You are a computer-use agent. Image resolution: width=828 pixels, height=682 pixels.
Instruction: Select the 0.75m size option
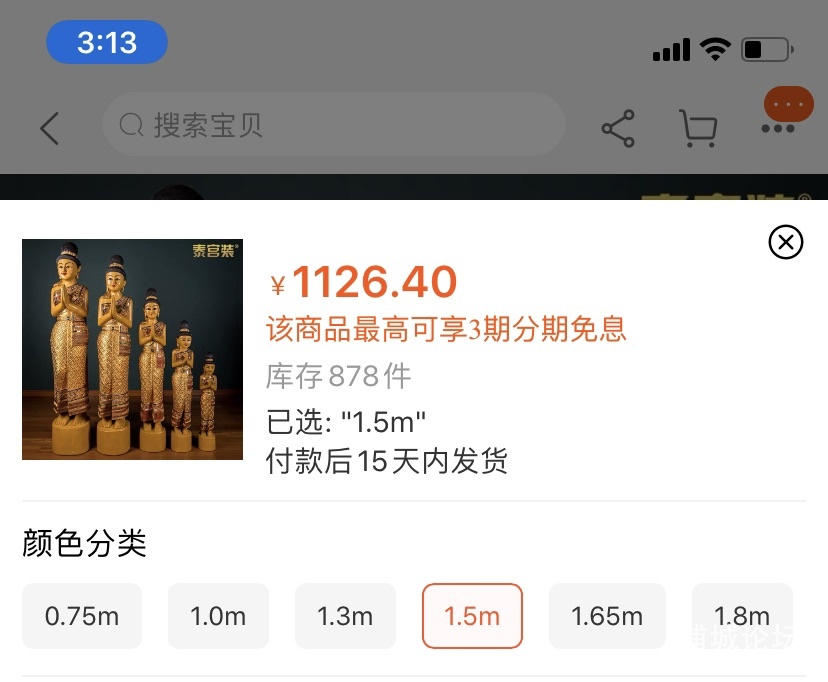tap(82, 616)
